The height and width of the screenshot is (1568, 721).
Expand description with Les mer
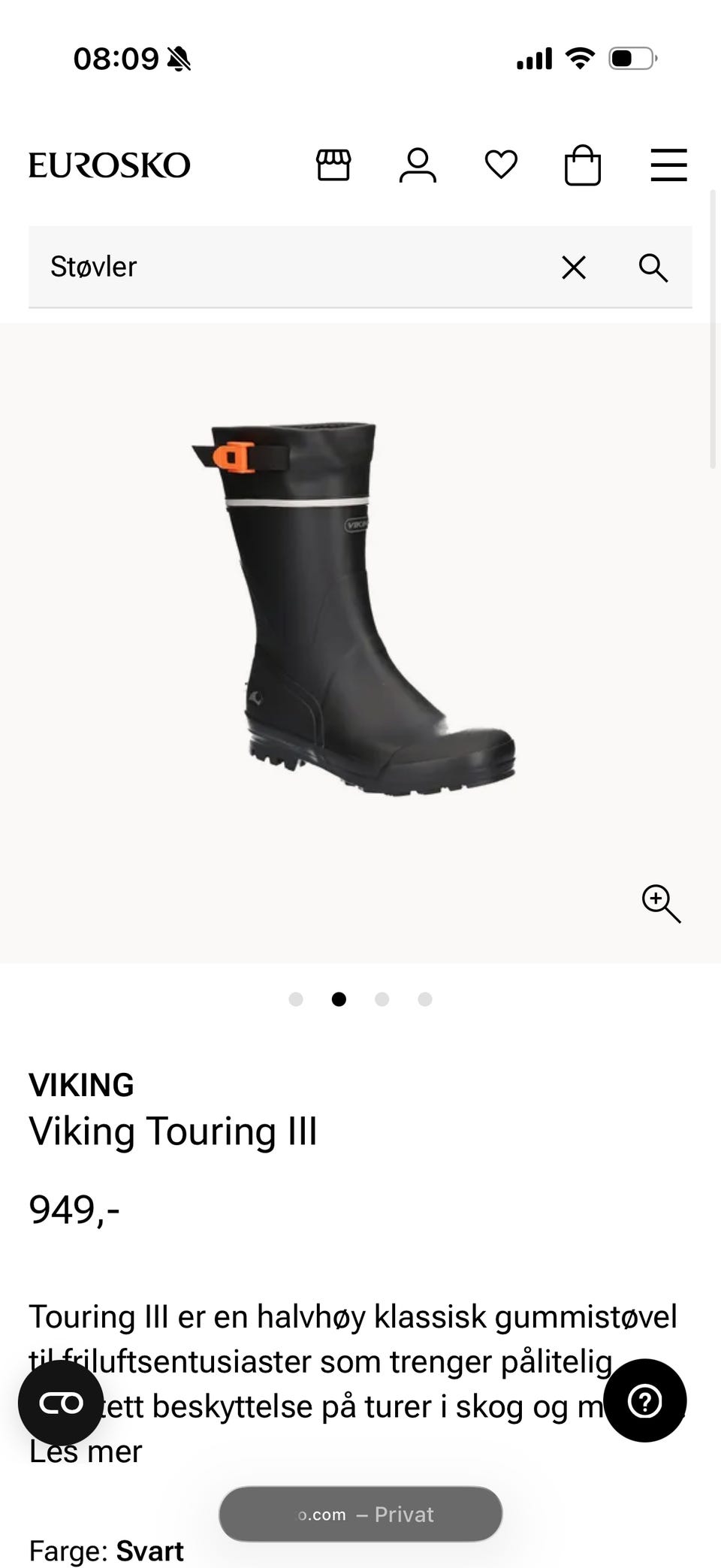pyautogui.click(x=86, y=1452)
